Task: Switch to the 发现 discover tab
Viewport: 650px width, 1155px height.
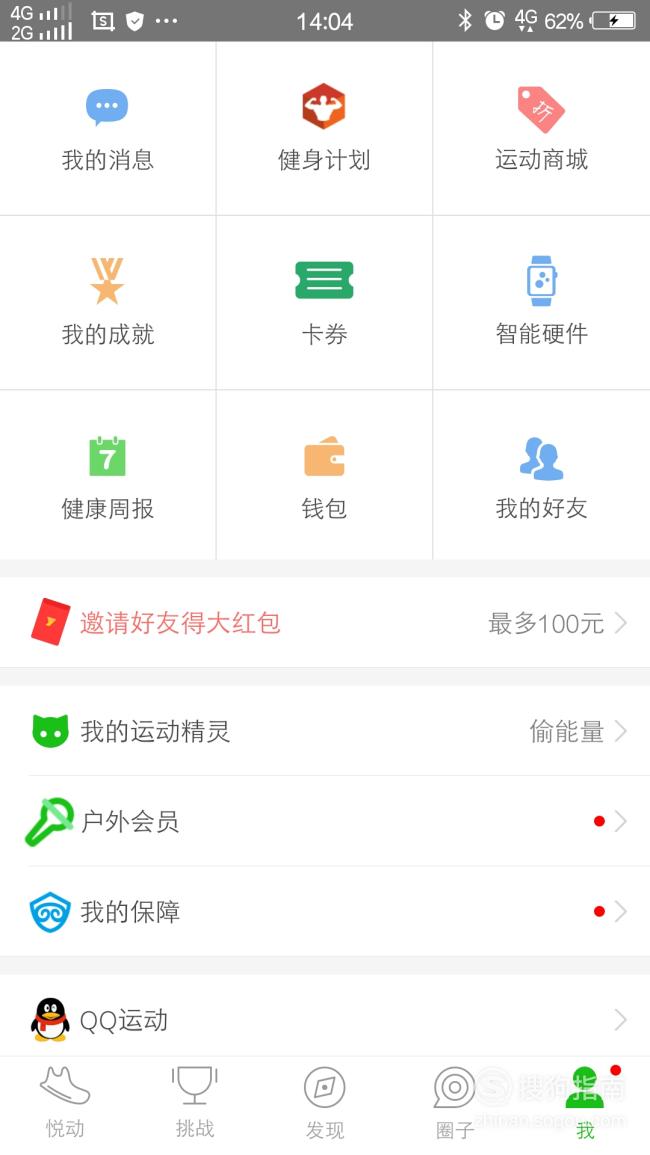Action: coord(325,1103)
